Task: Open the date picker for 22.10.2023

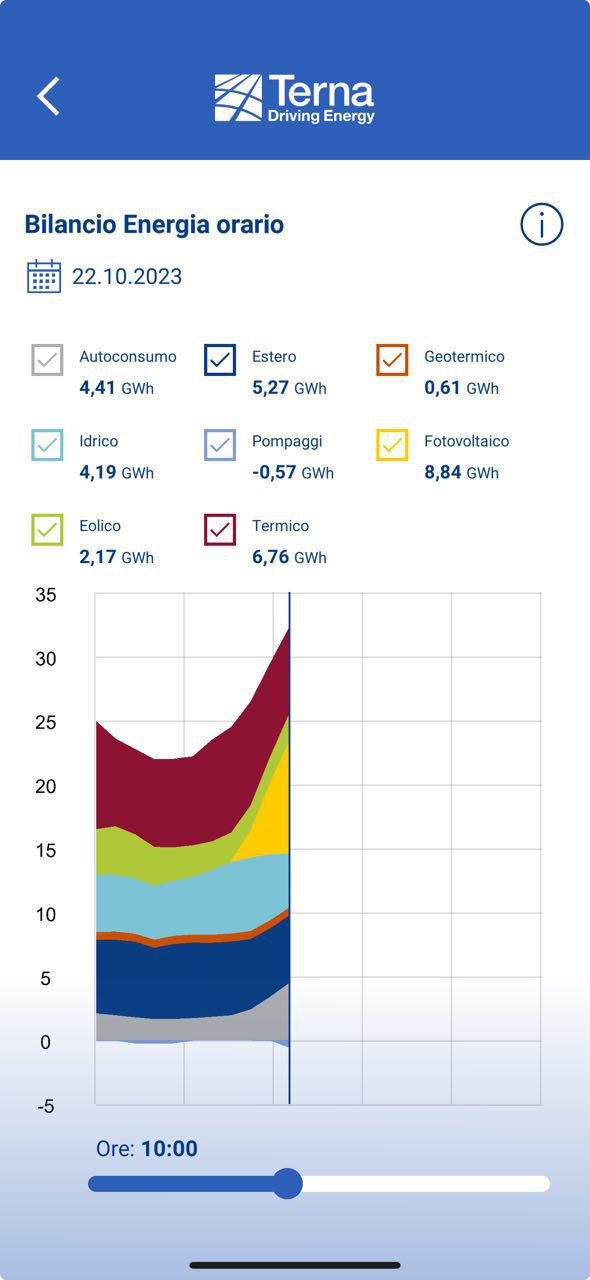Action: coord(44,276)
